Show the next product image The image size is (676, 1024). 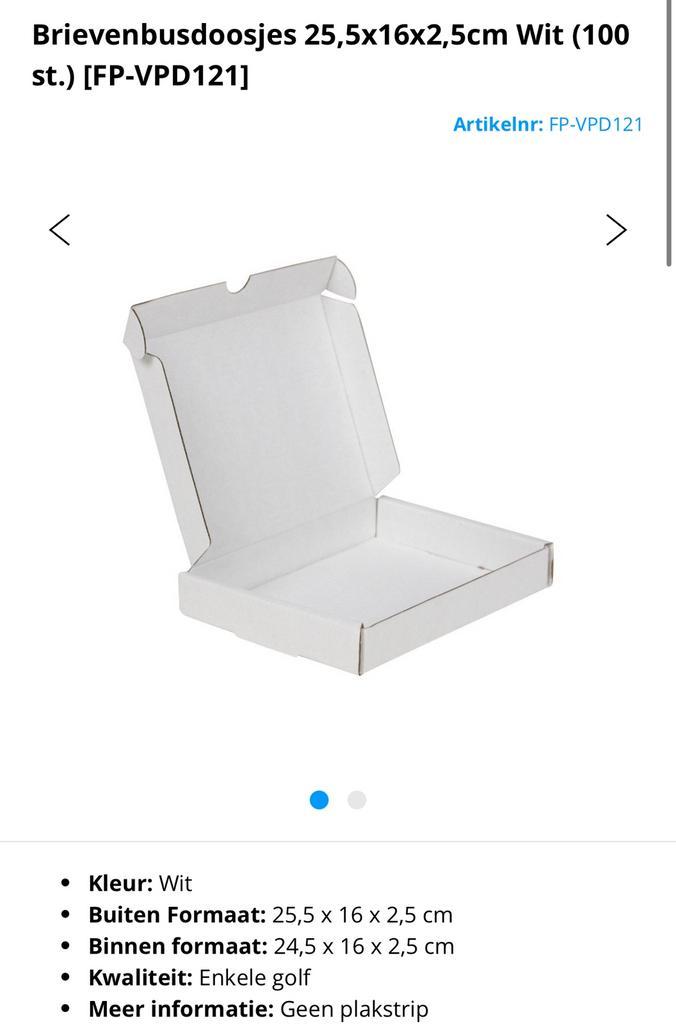click(616, 229)
